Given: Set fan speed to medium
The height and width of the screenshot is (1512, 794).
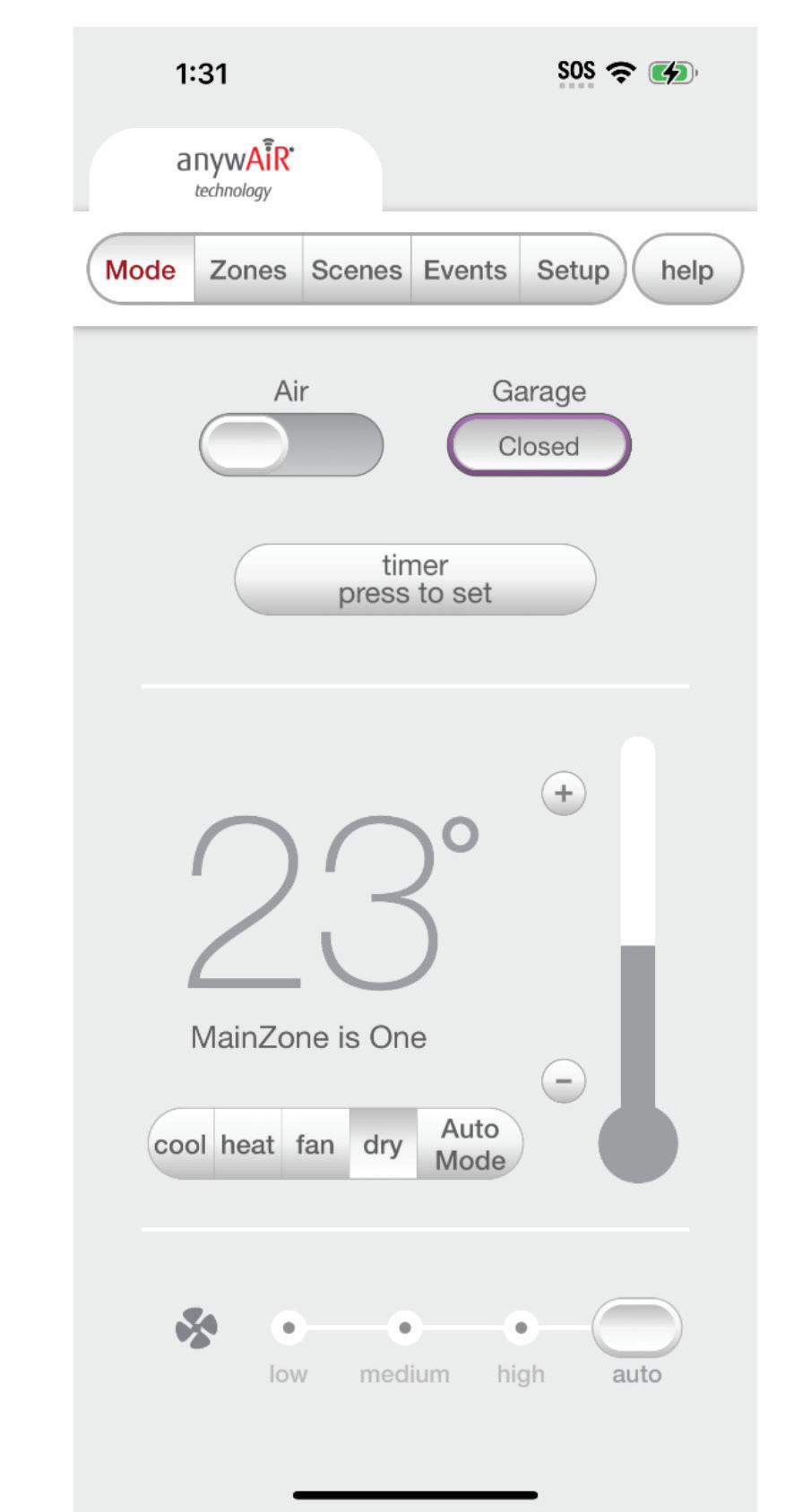Looking at the screenshot, I should [x=405, y=1328].
